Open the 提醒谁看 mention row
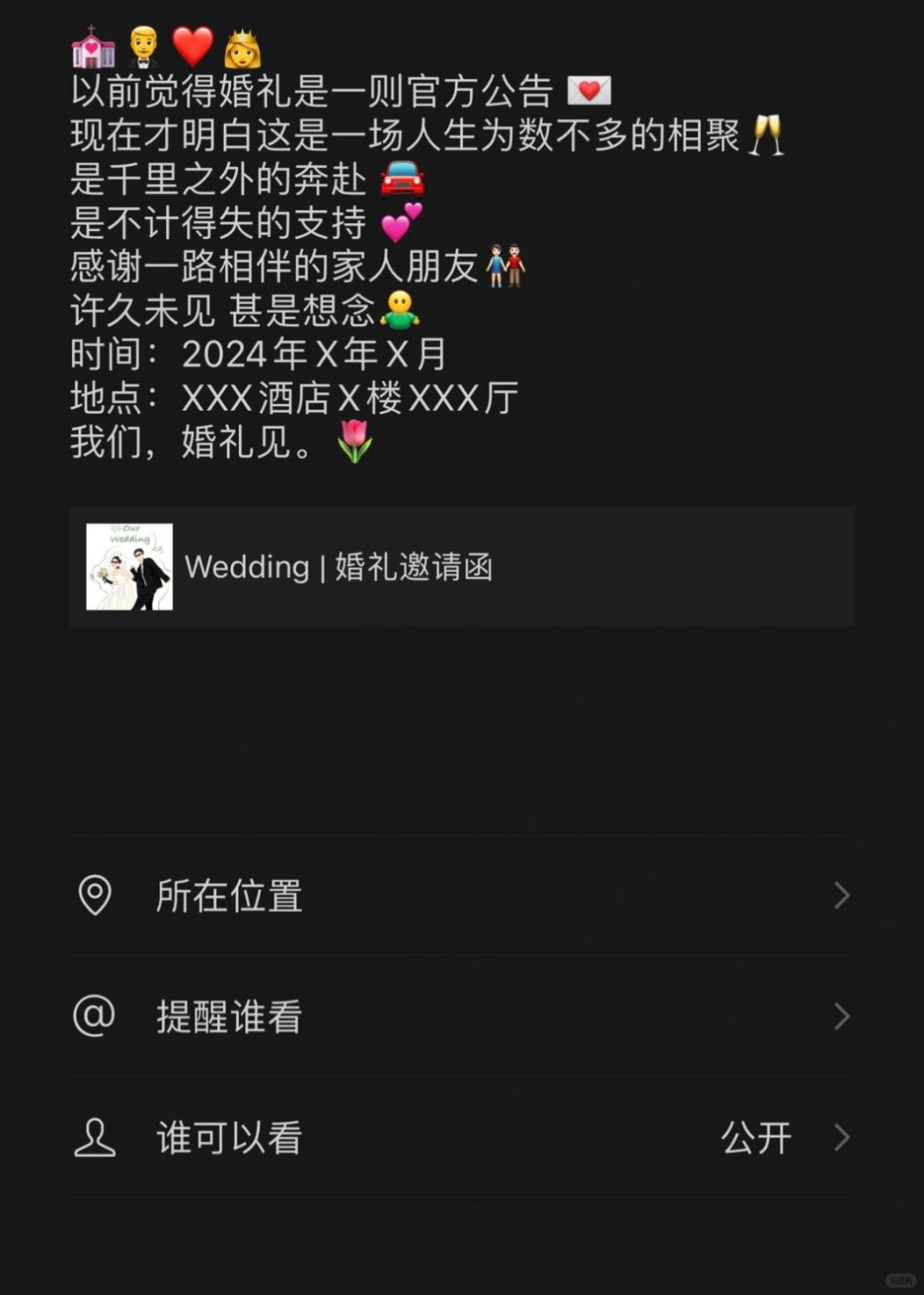Viewport: 924px width, 1295px height. click(x=460, y=1016)
